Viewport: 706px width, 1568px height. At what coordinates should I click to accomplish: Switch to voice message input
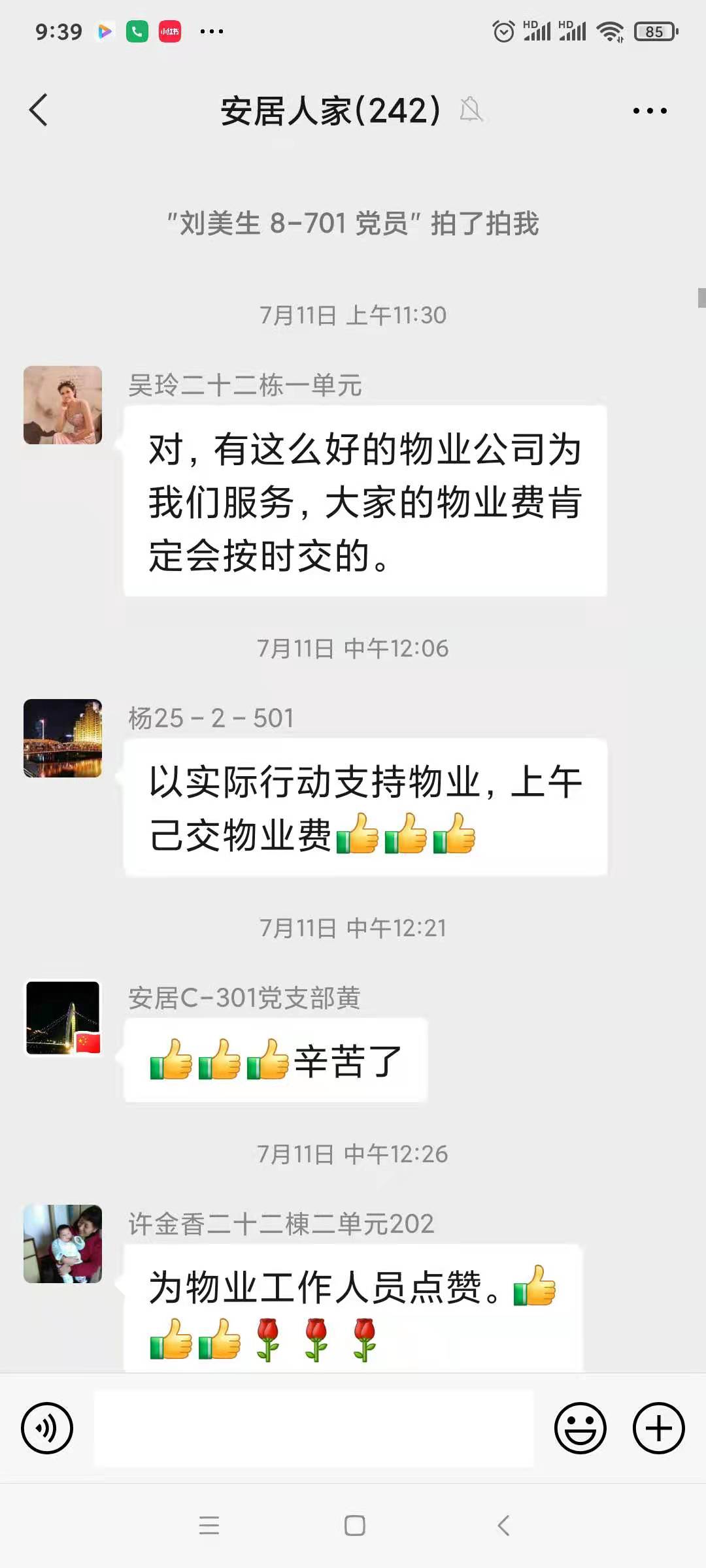click(47, 1428)
